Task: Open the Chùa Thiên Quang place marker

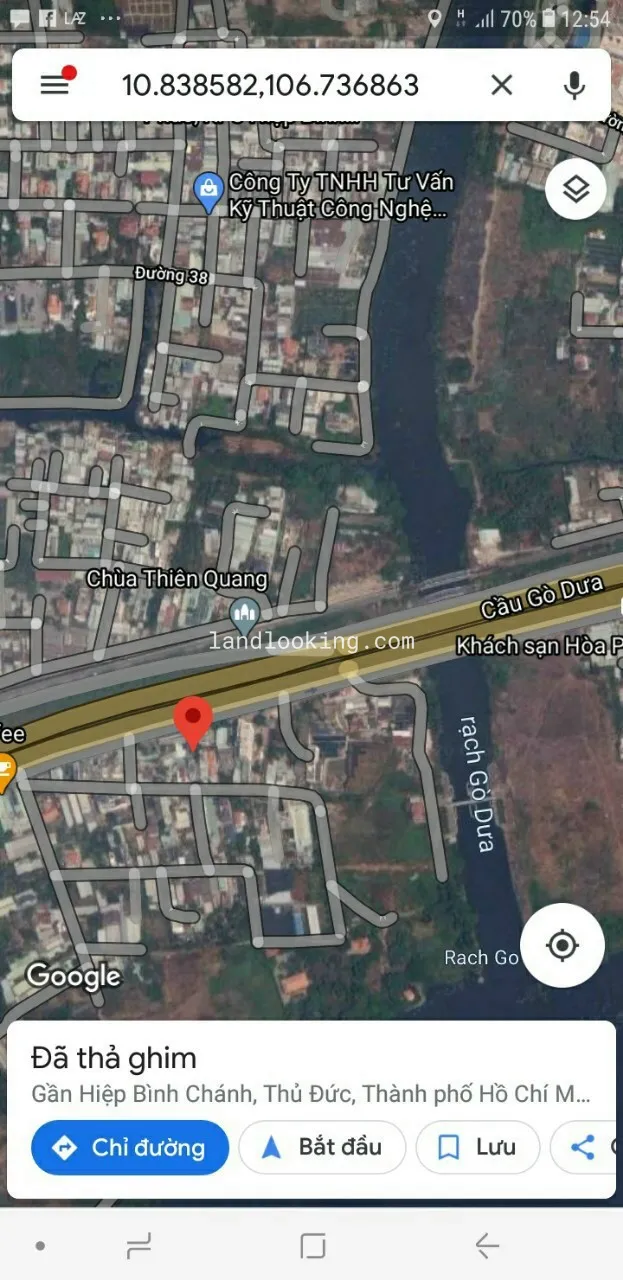Action: click(244, 610)
